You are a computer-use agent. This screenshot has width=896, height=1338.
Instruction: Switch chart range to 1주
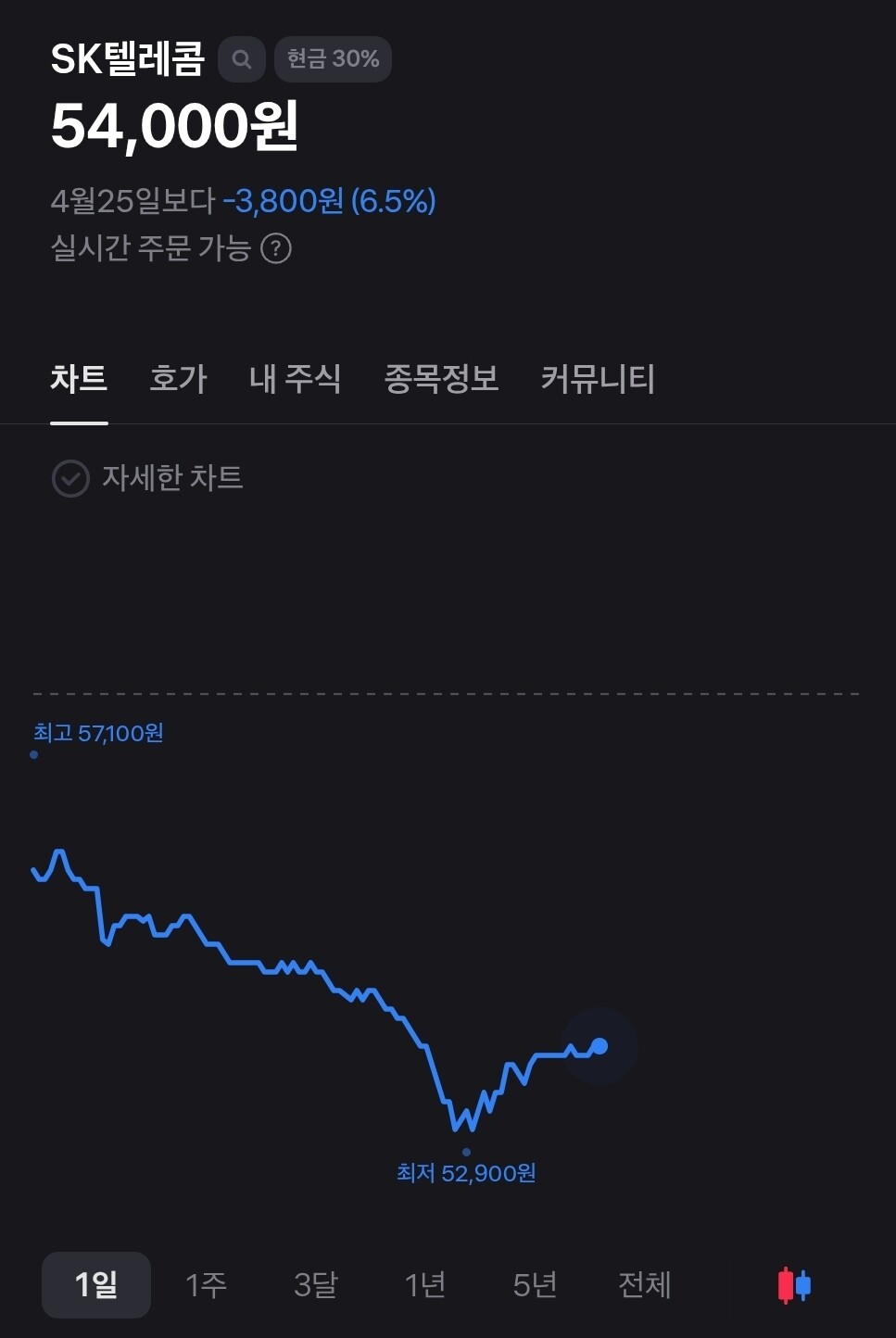[206, 1284]
